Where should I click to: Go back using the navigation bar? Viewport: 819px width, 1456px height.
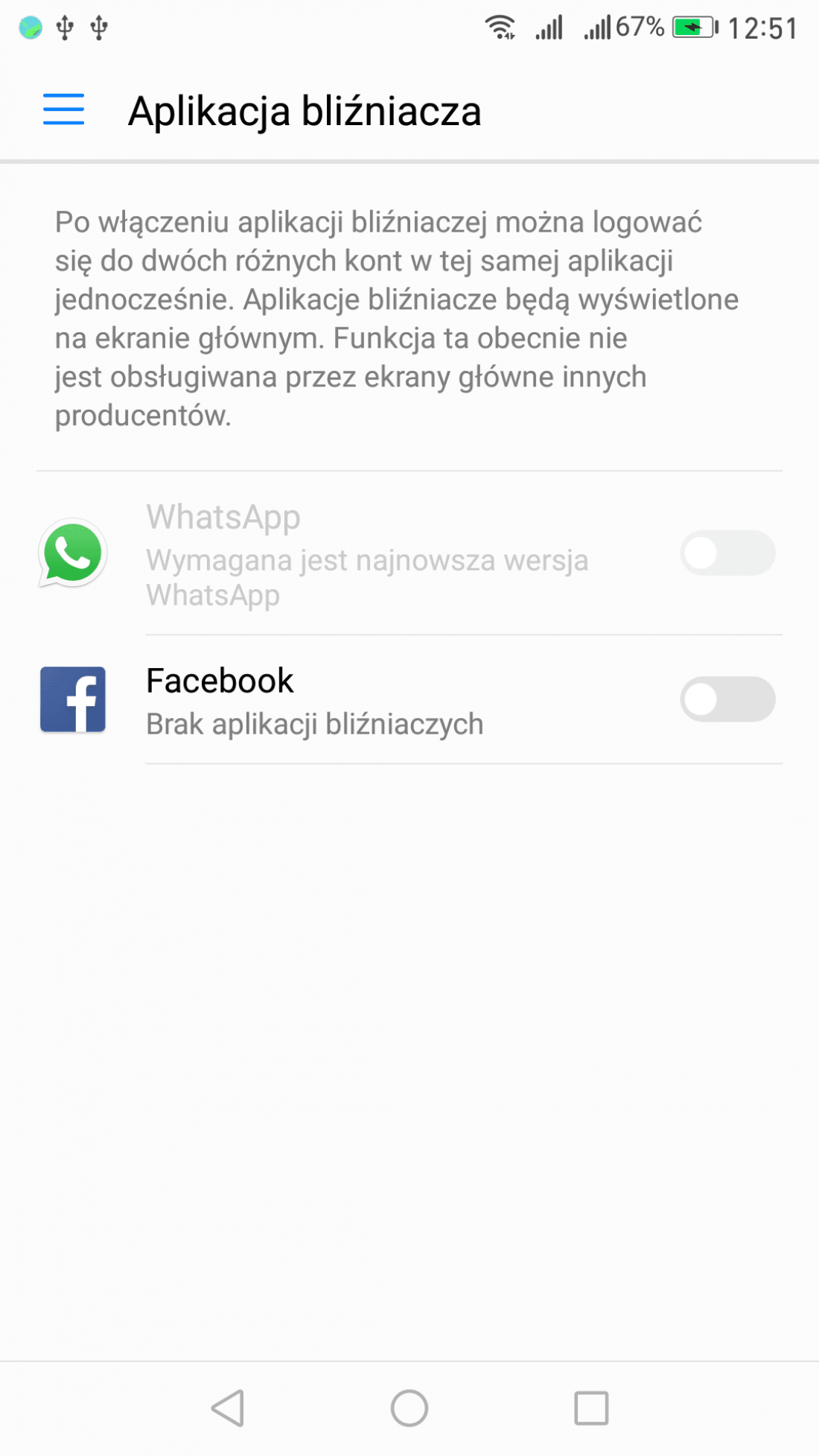coord(228,1408)
